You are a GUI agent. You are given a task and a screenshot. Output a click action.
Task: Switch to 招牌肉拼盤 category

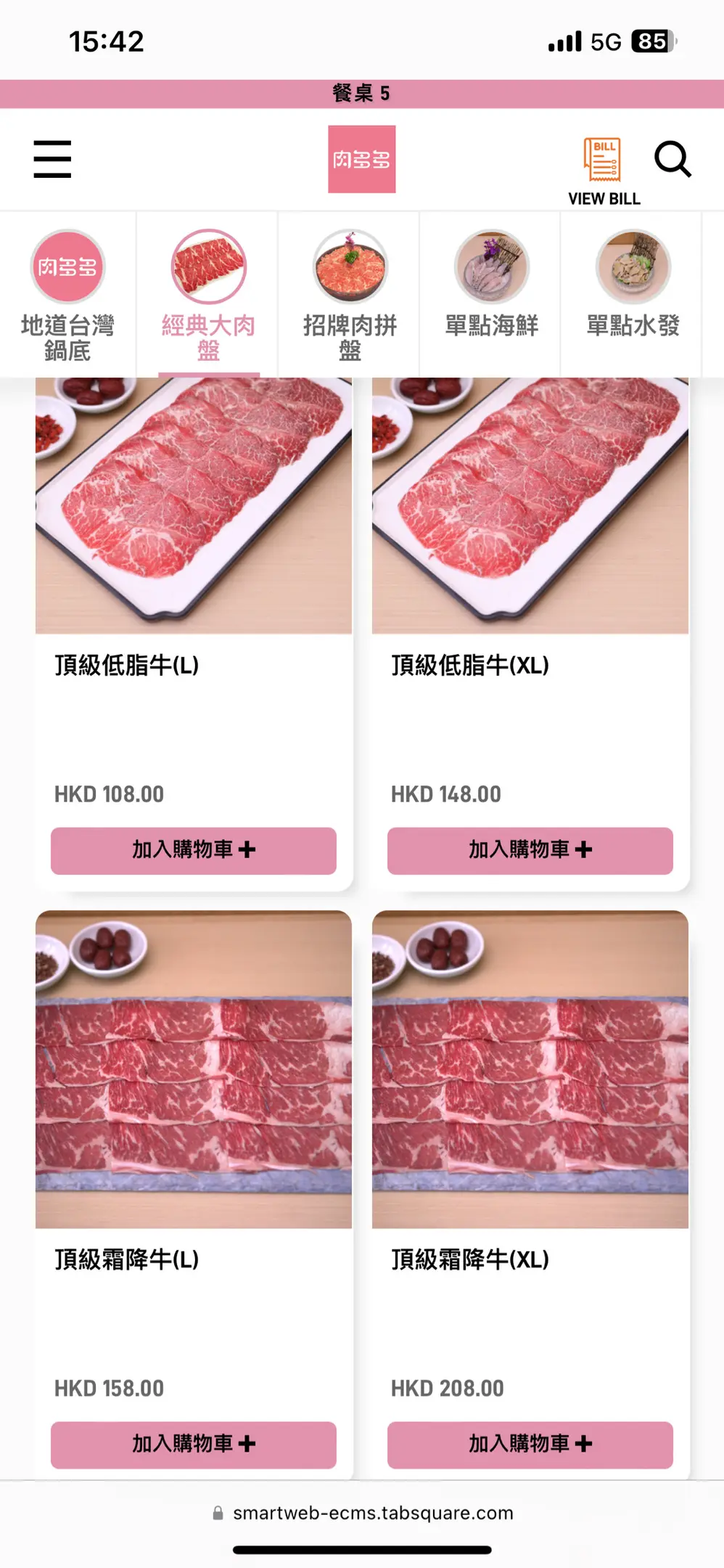(x=350, y=295)
